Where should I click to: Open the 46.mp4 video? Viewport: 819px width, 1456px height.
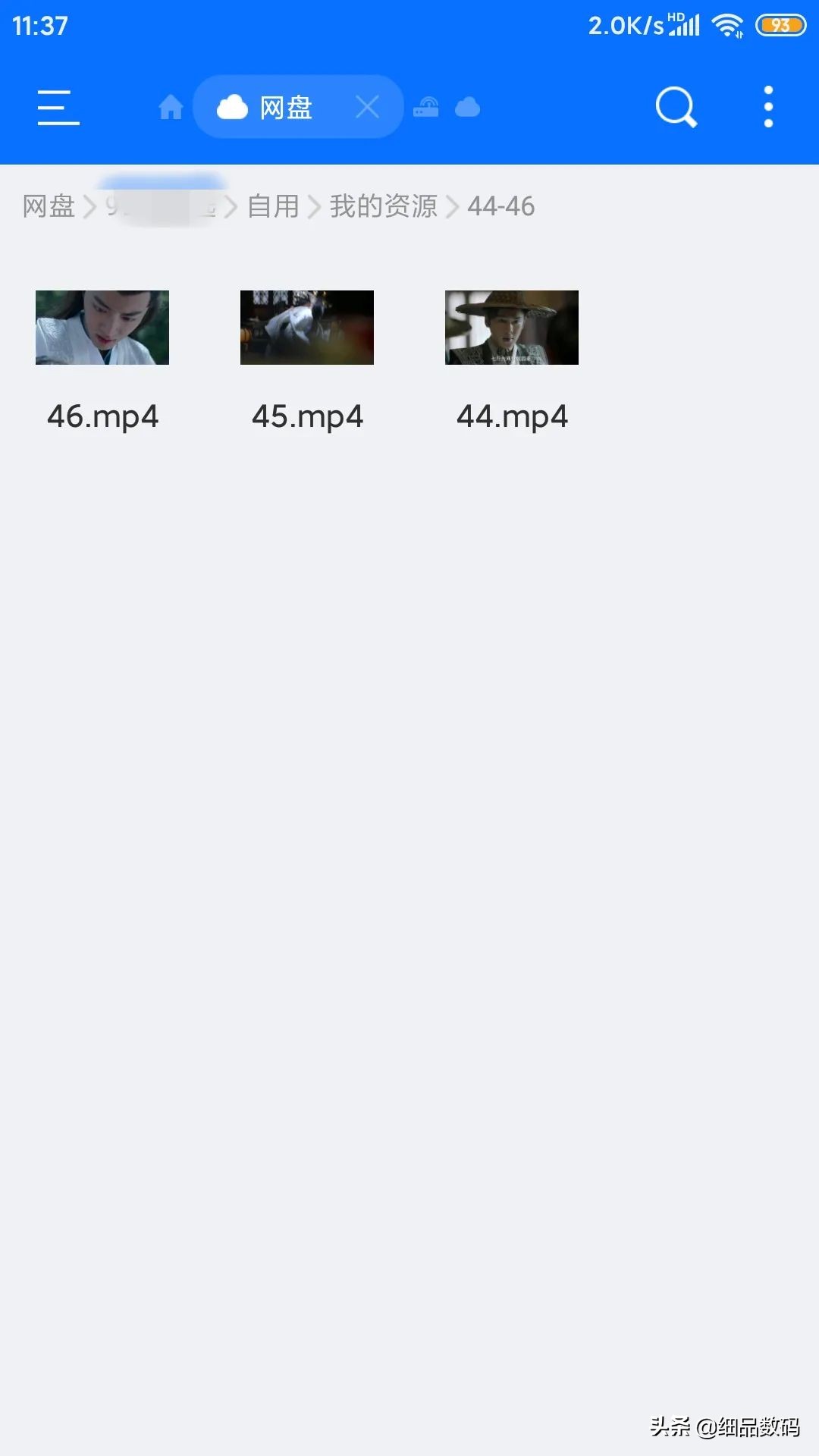(x=102, y=328)
